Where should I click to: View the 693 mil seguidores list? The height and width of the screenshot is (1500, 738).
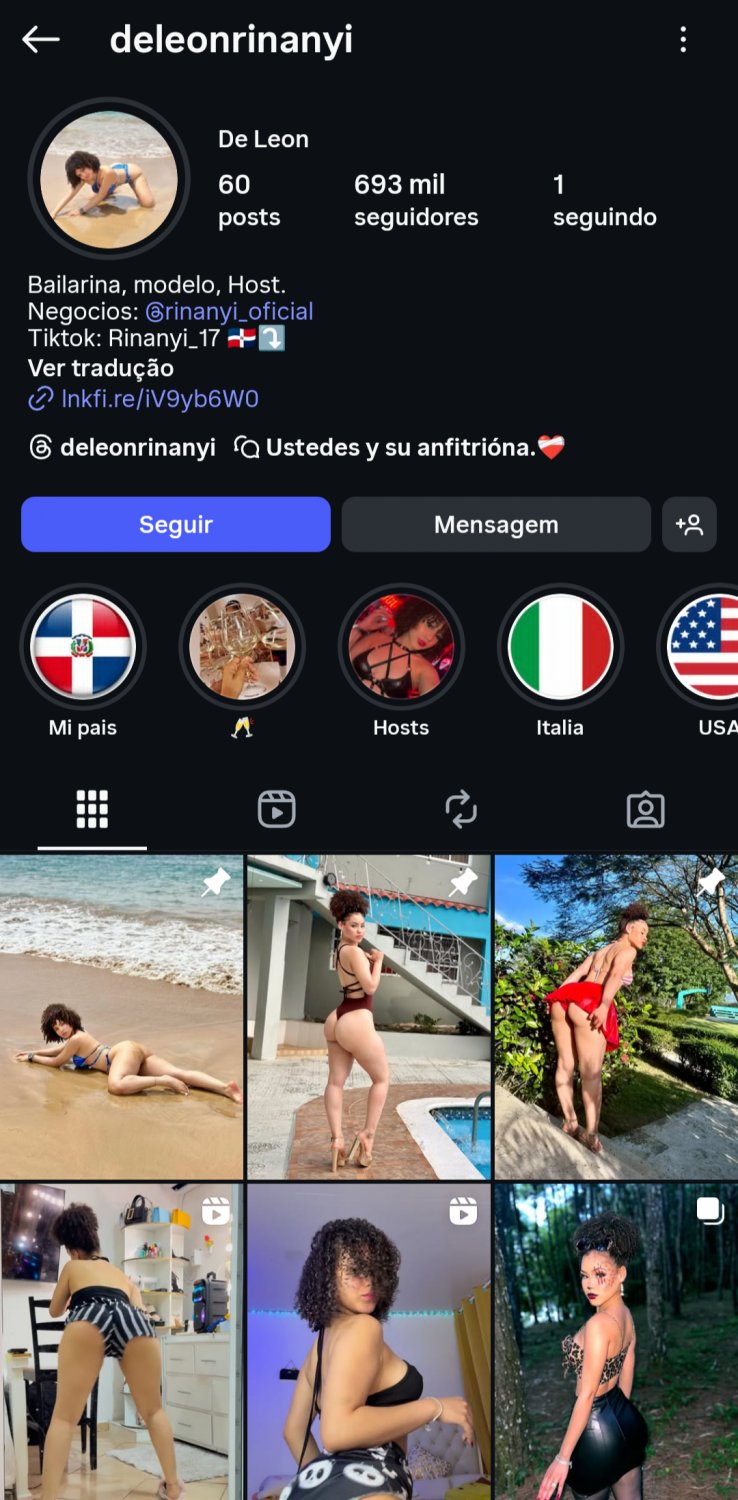coord(416,200)
